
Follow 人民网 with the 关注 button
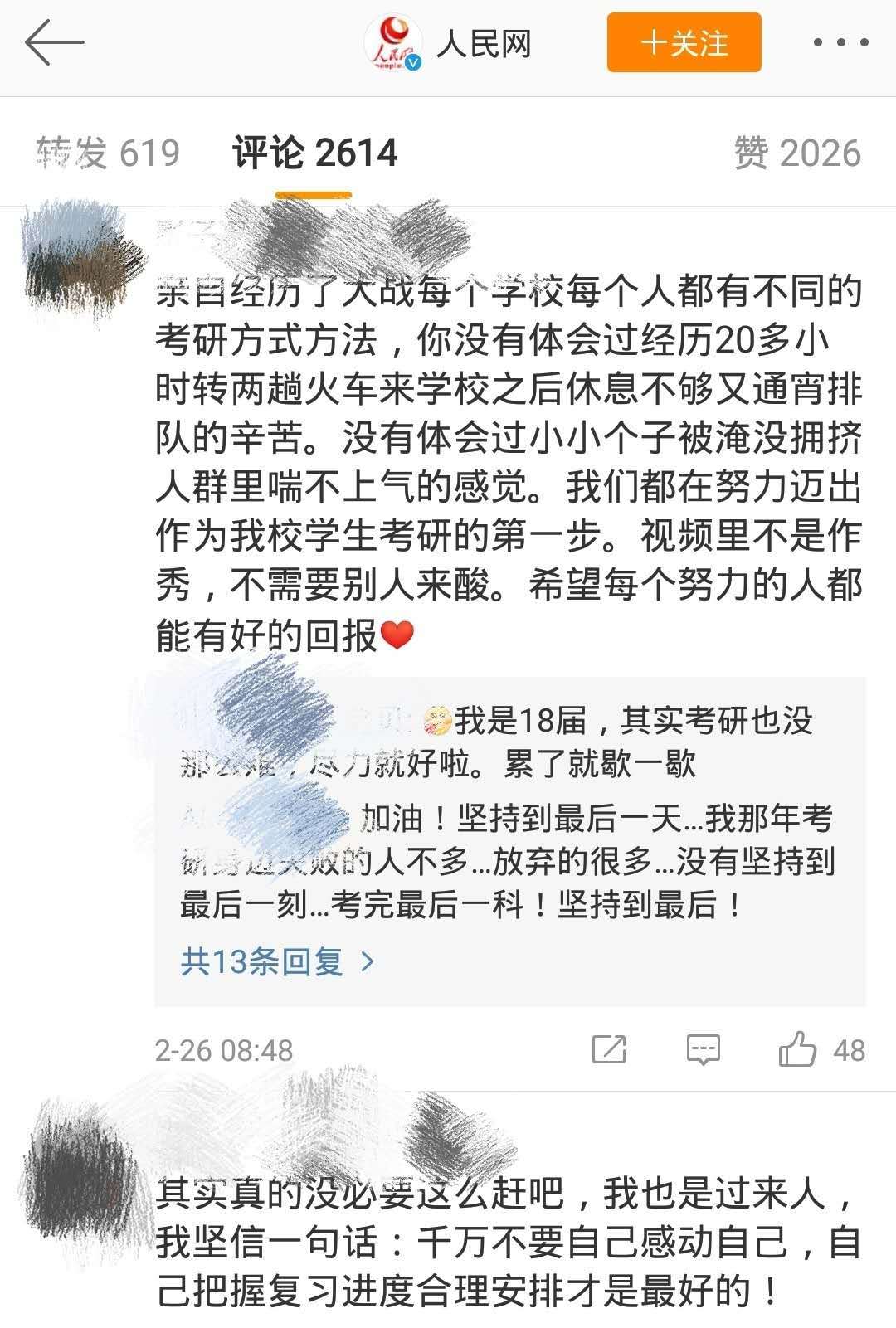click(x=684, y=43)
